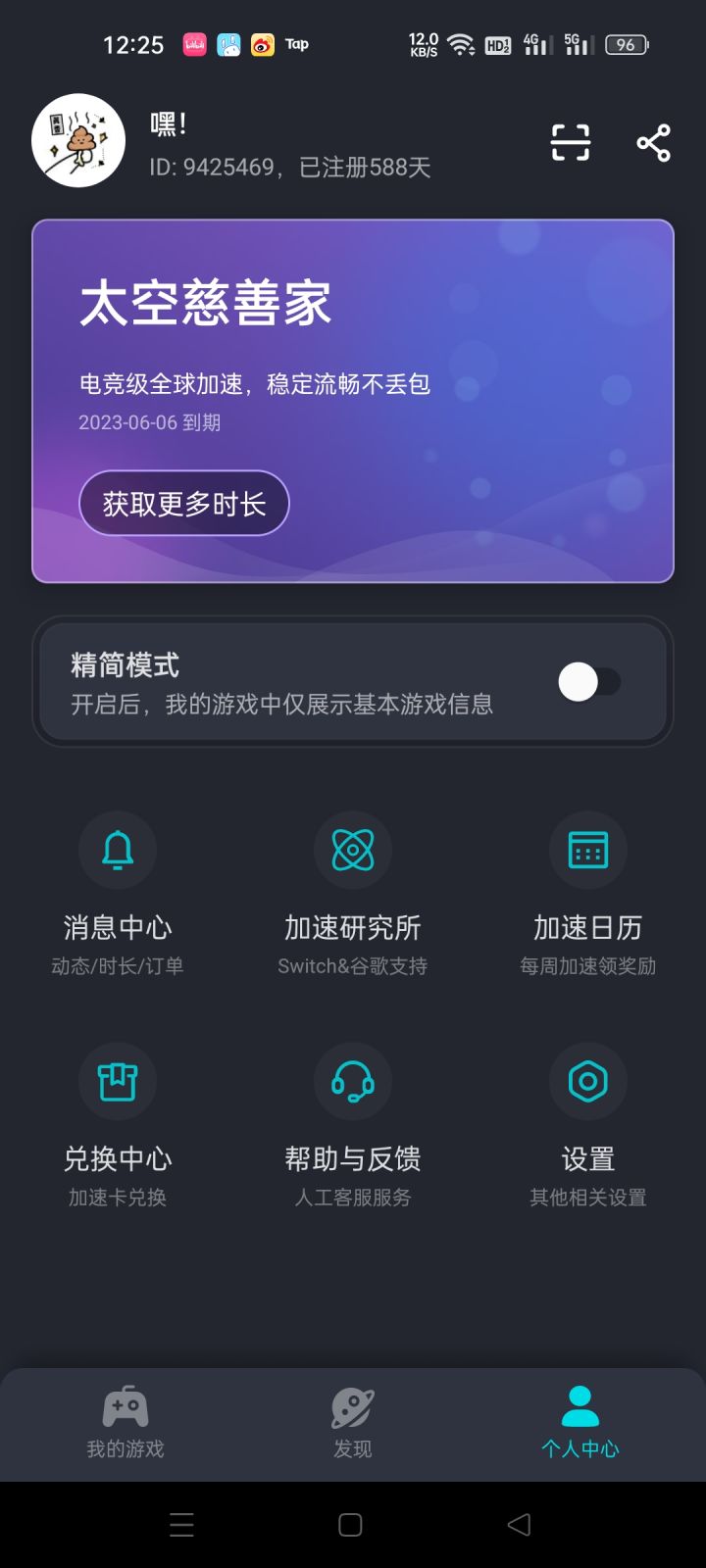Open the 加速日历 calendar icon

[x=587, y=850]
